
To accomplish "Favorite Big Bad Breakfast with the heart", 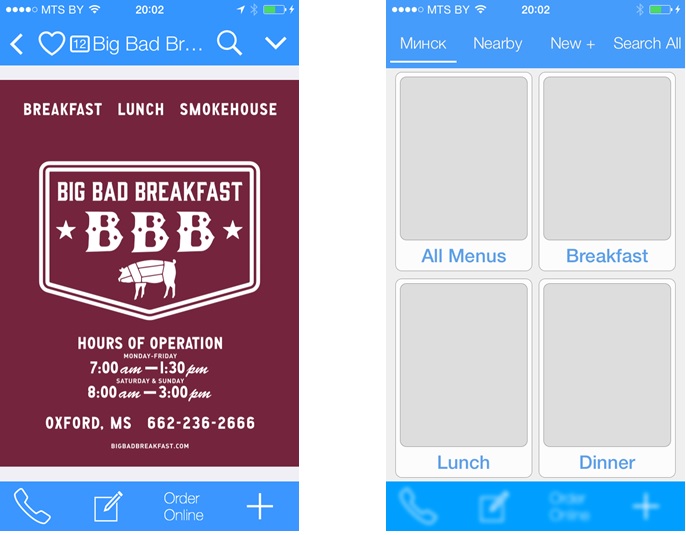I will [51, 44].
